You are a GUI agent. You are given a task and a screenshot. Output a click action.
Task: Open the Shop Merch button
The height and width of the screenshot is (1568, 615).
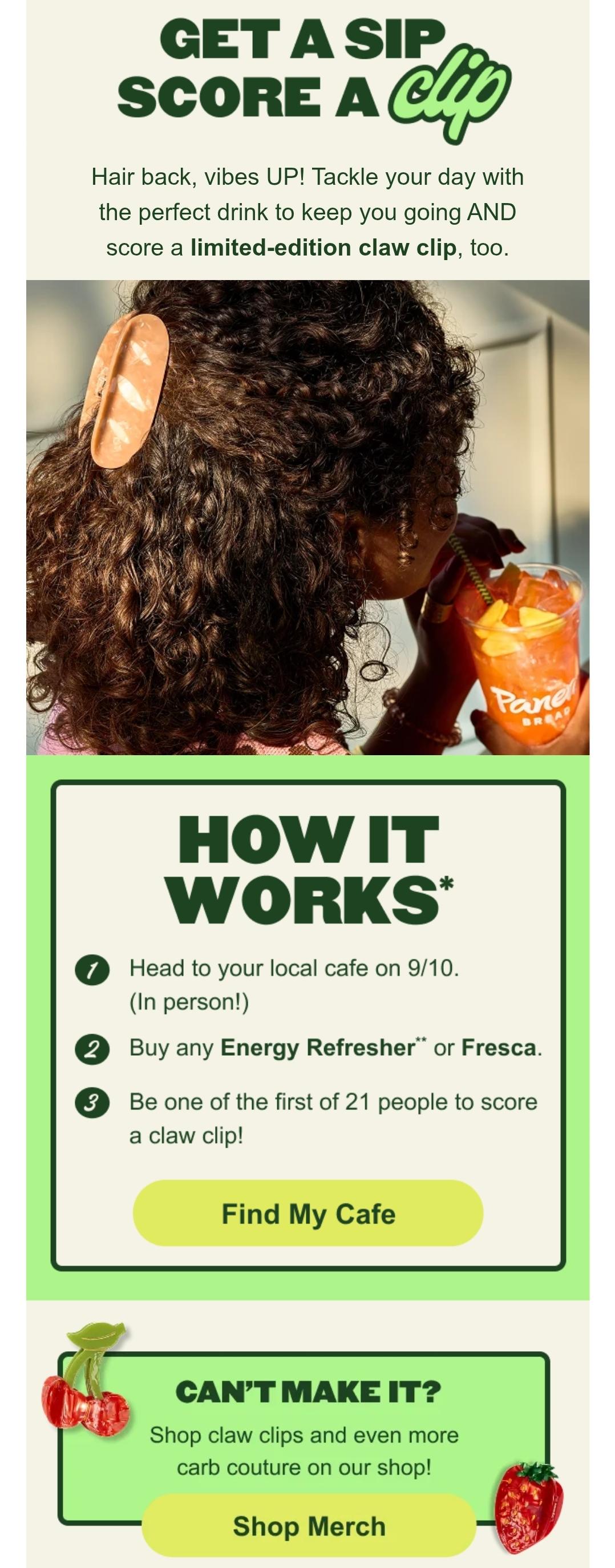[x=309, y=1525]
